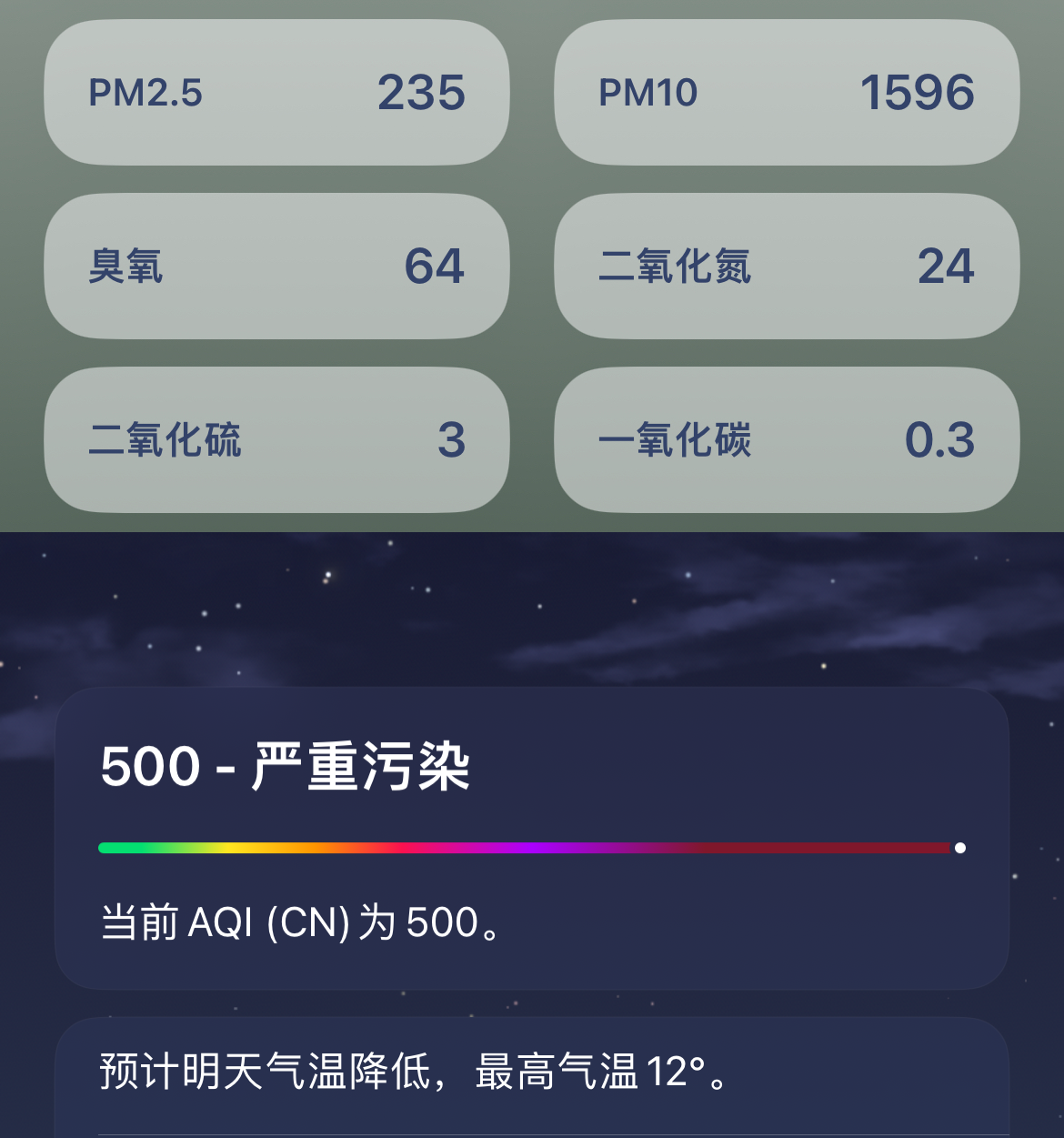Tap the AQI severity indicator dot
Screen dimensions: 1064x1138
click(961, 847)
